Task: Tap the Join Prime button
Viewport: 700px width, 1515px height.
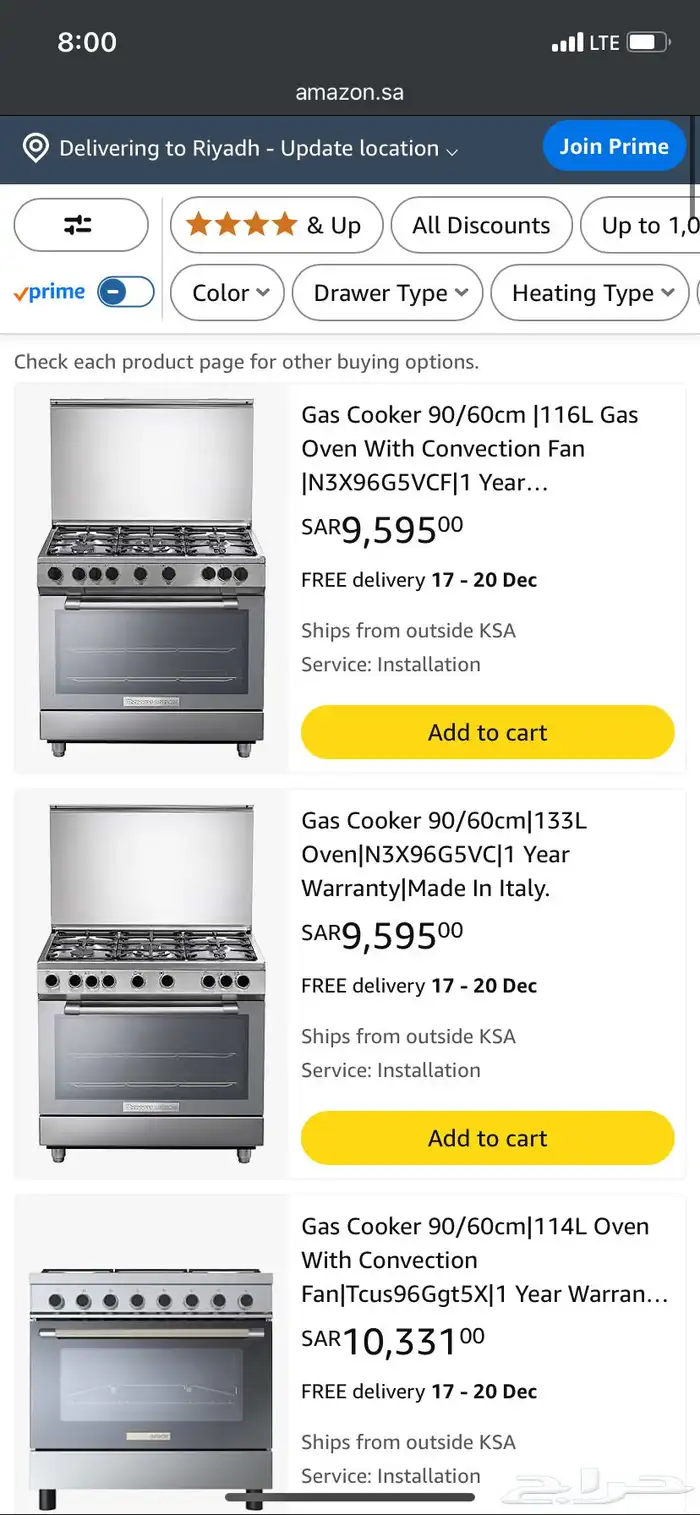Action: click(x=613, y=146)
